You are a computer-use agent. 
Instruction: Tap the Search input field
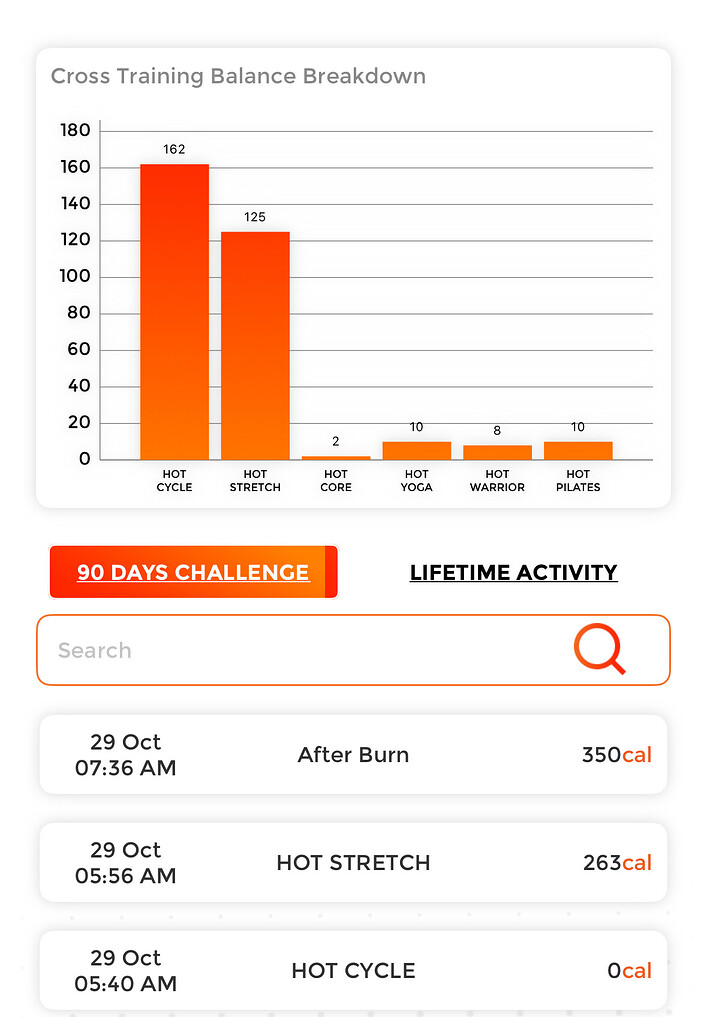(300, 650)
